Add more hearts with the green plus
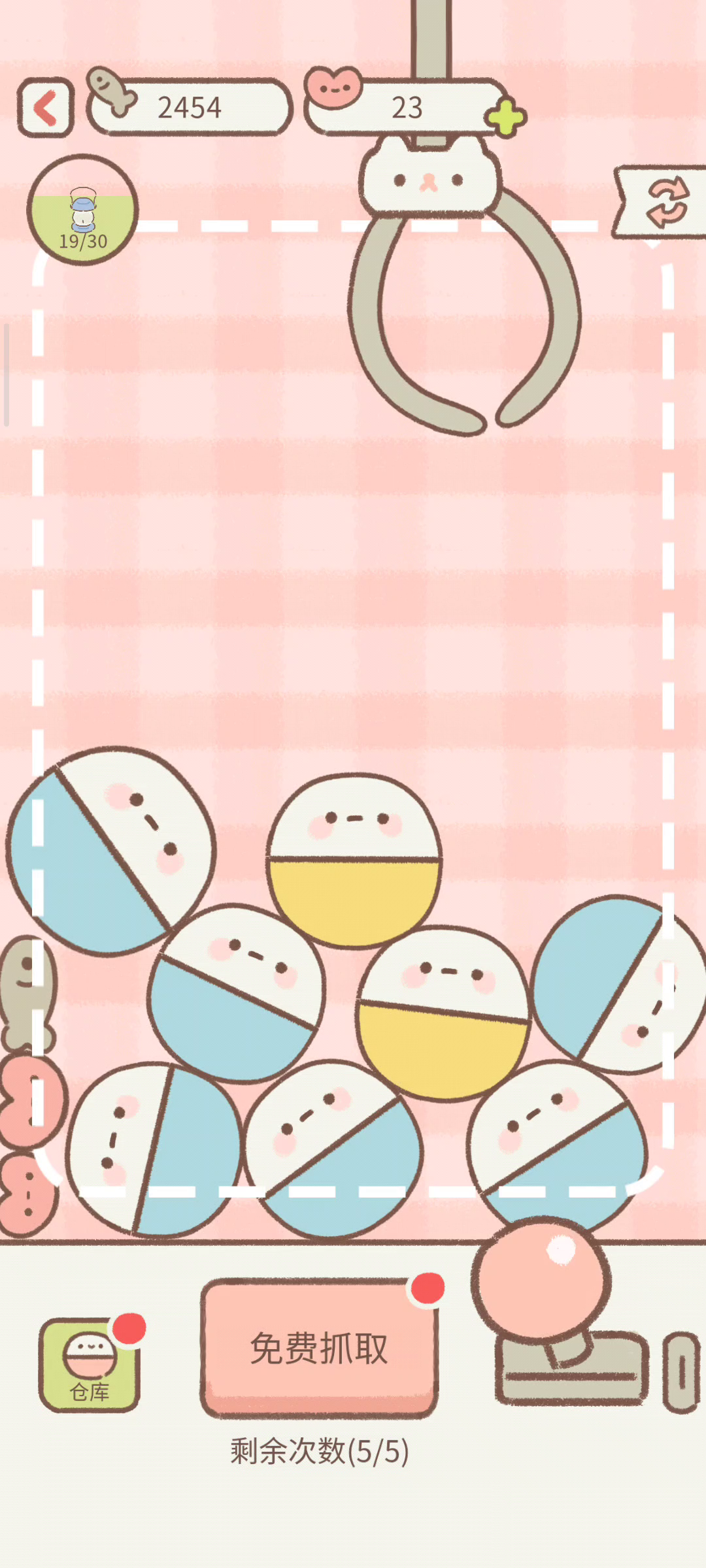Image resolution: width=706 pixels, height=1568 pixels. coord(505,118)
